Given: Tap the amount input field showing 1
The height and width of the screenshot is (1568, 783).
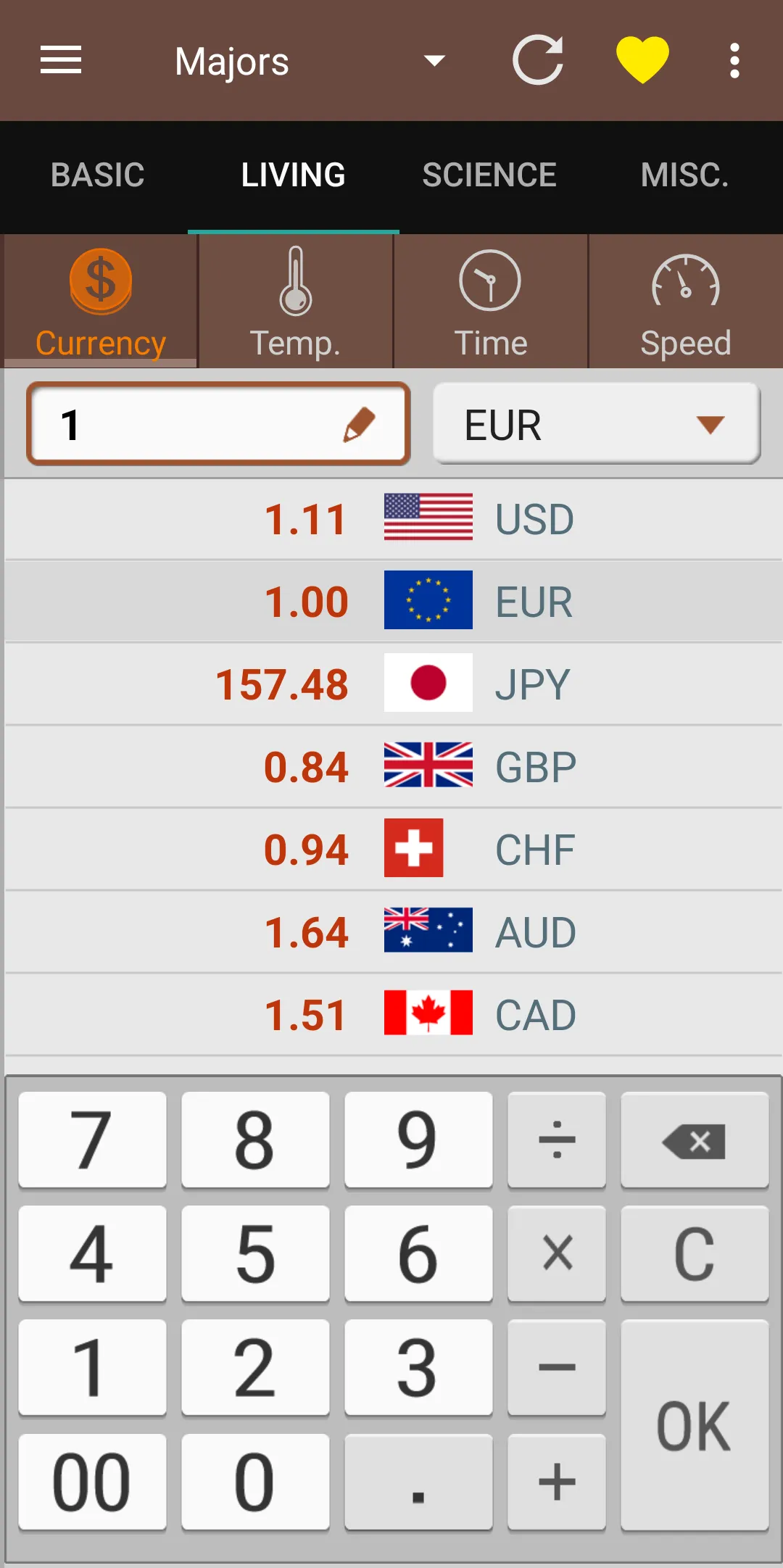Looking at the screenshot, I should click(181, 424).
